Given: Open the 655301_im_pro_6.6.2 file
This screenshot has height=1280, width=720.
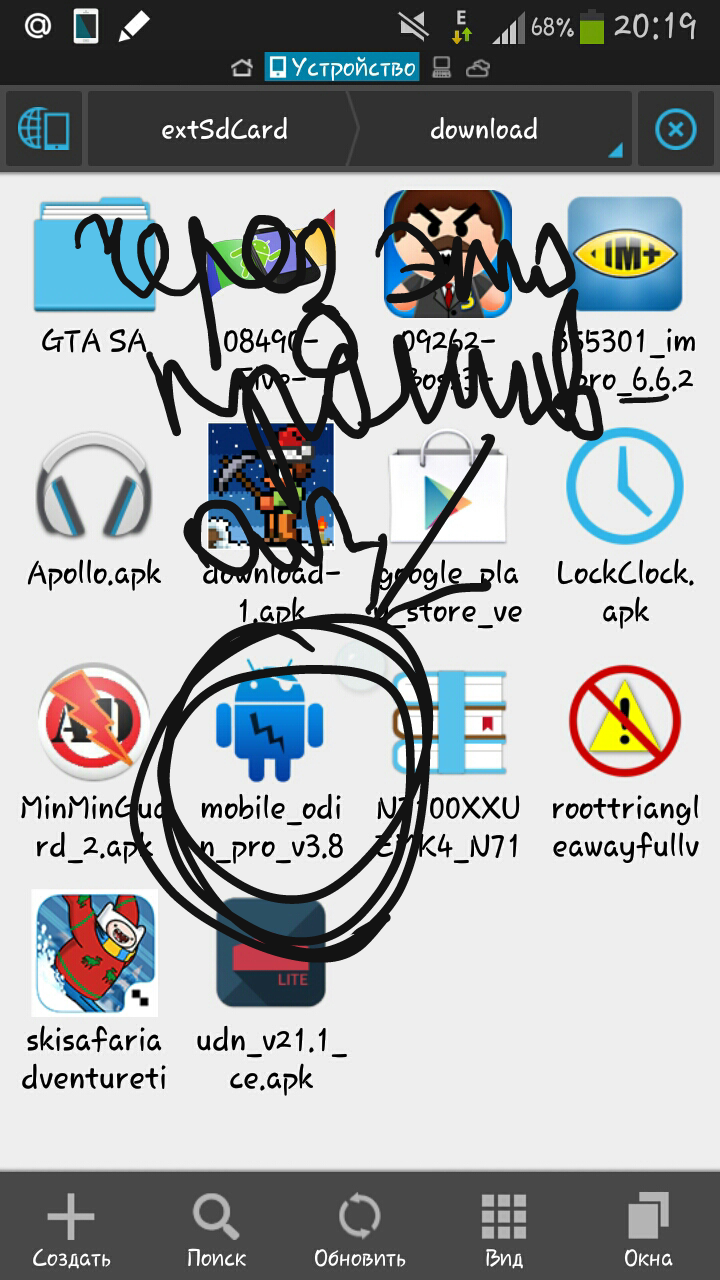Looking at the screenshot, I should pos(625,260).
